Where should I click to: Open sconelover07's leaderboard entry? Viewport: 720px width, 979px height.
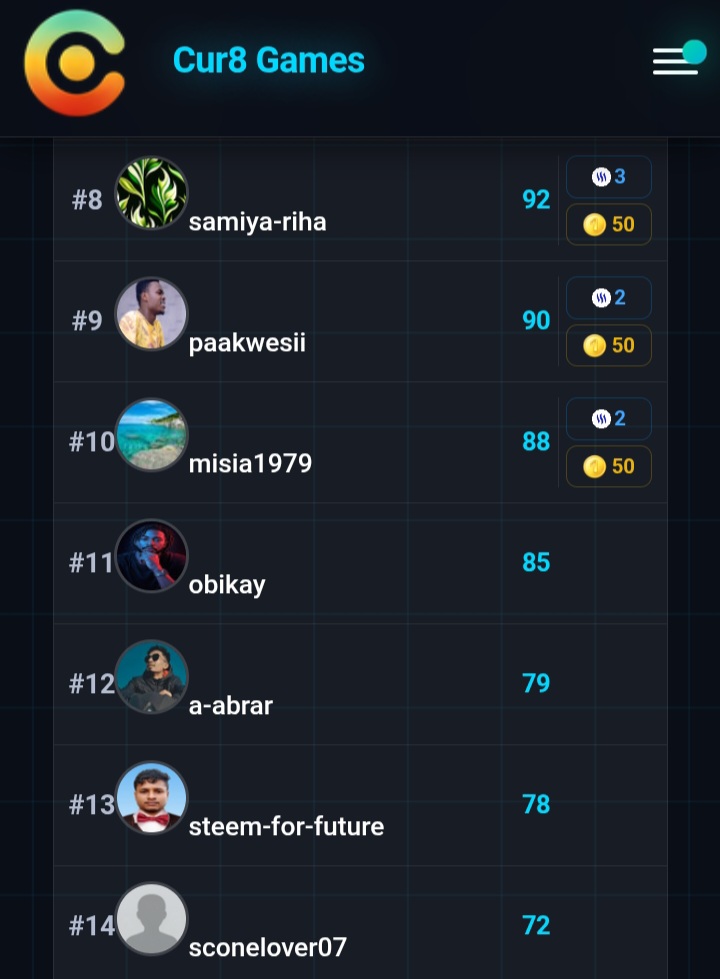360,923
